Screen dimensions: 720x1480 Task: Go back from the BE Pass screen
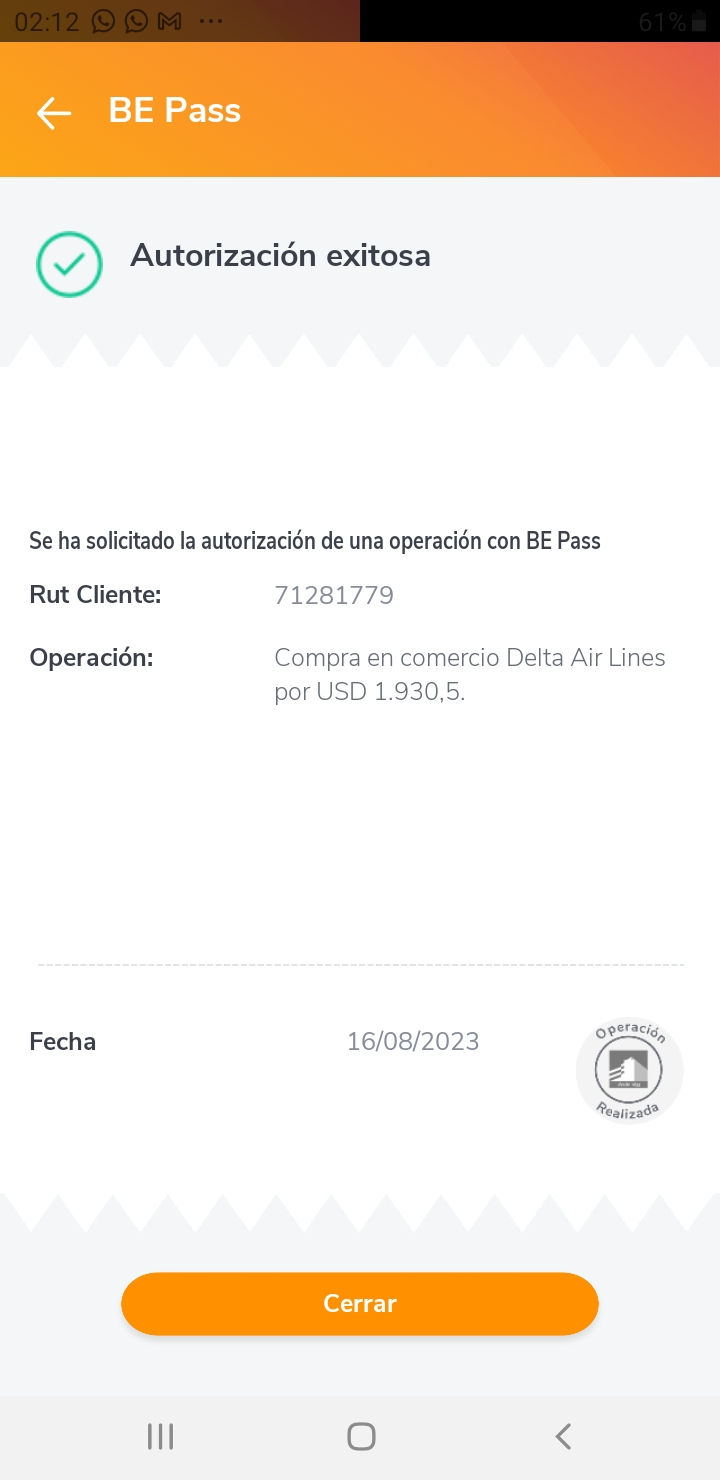coord(54,112)
